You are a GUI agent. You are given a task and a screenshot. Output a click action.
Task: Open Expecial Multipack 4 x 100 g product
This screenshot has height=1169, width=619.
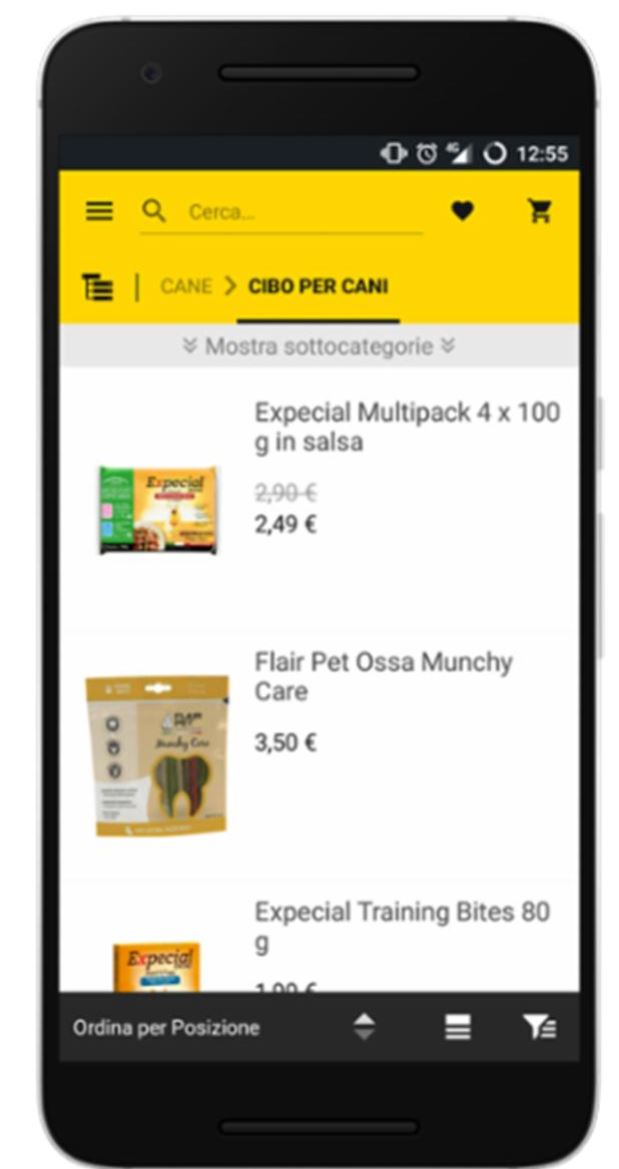[x=406, y=427]
